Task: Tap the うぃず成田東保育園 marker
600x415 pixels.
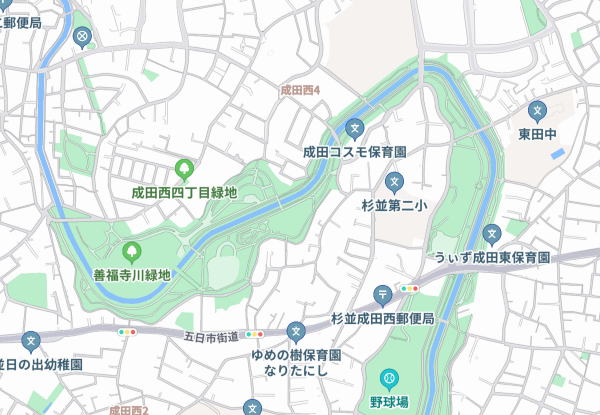Action: 491,235
